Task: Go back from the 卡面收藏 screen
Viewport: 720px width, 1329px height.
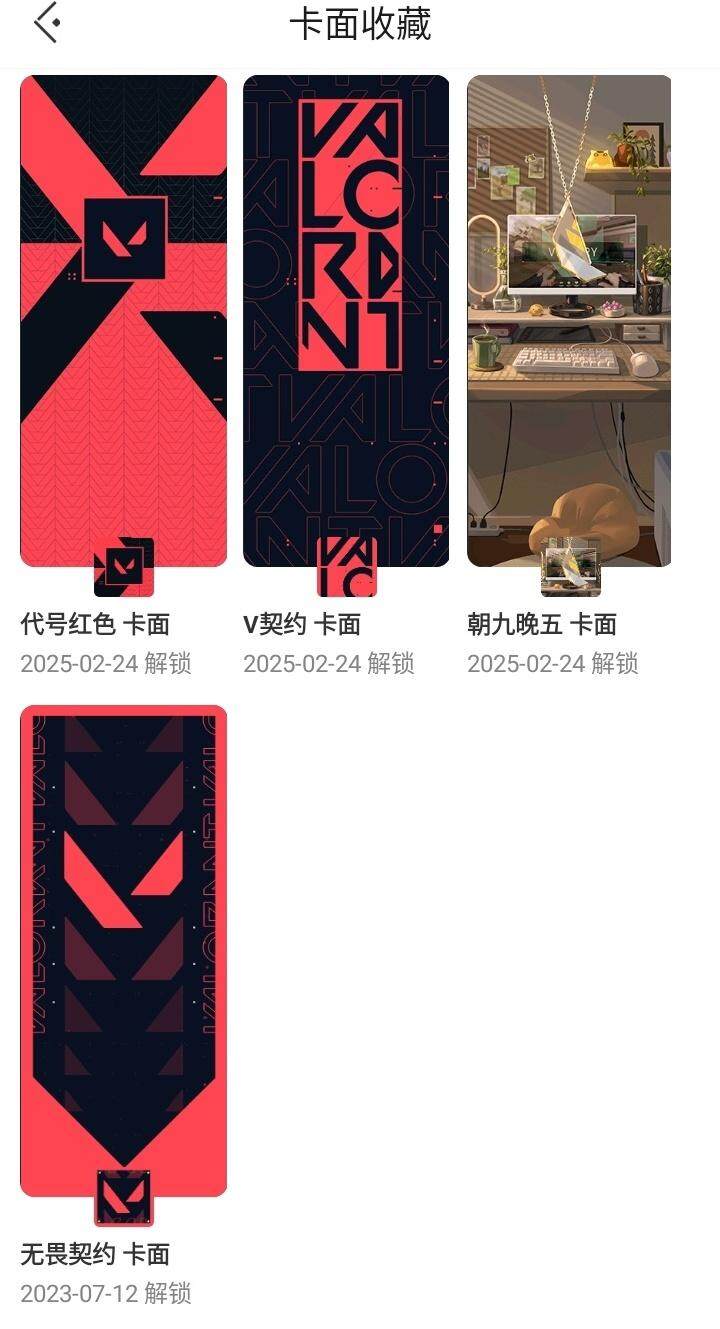Action: click(47, 23)
